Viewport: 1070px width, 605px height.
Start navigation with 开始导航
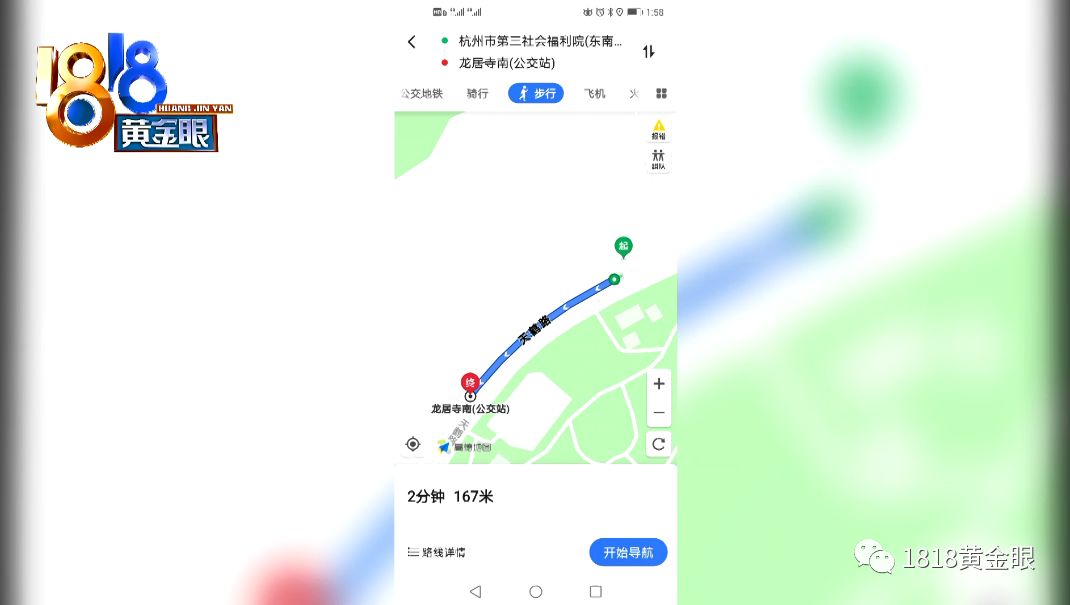(x=628, y=552)
